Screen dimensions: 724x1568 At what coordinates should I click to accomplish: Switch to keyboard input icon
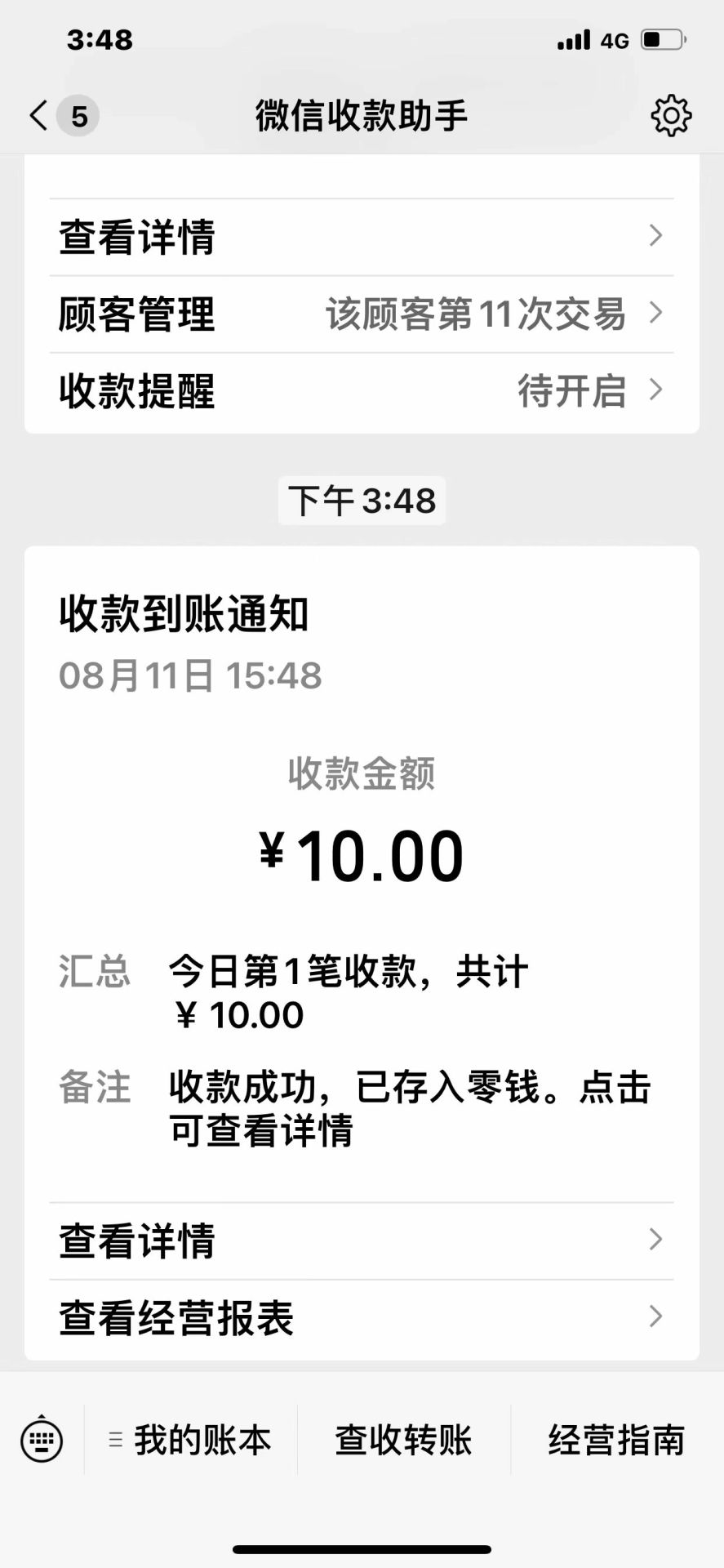tap(42, 1440)
